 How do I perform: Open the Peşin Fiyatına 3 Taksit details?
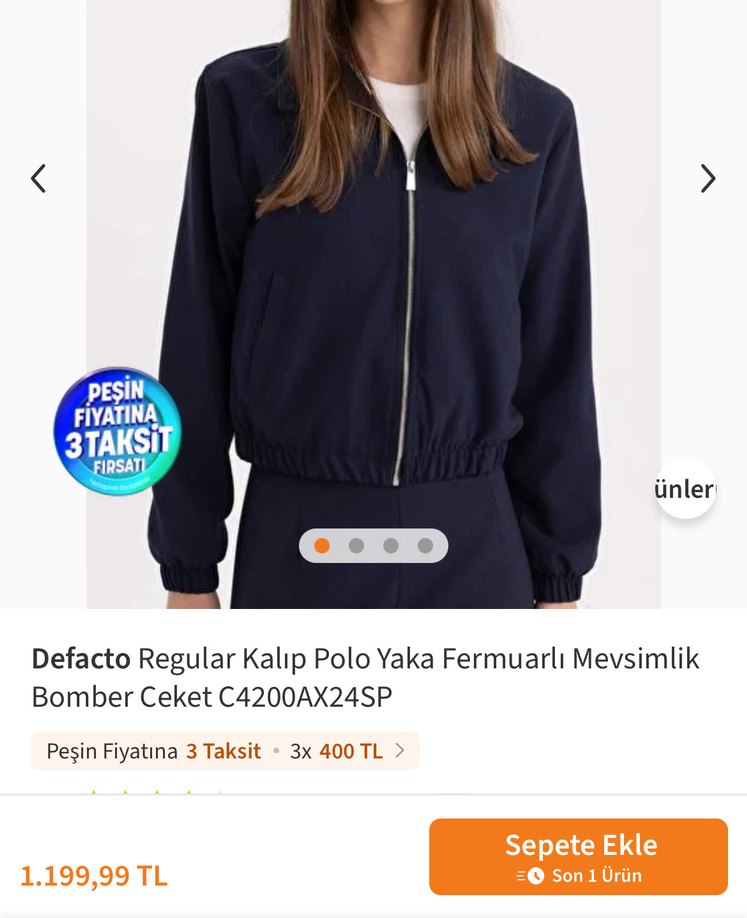225,751
